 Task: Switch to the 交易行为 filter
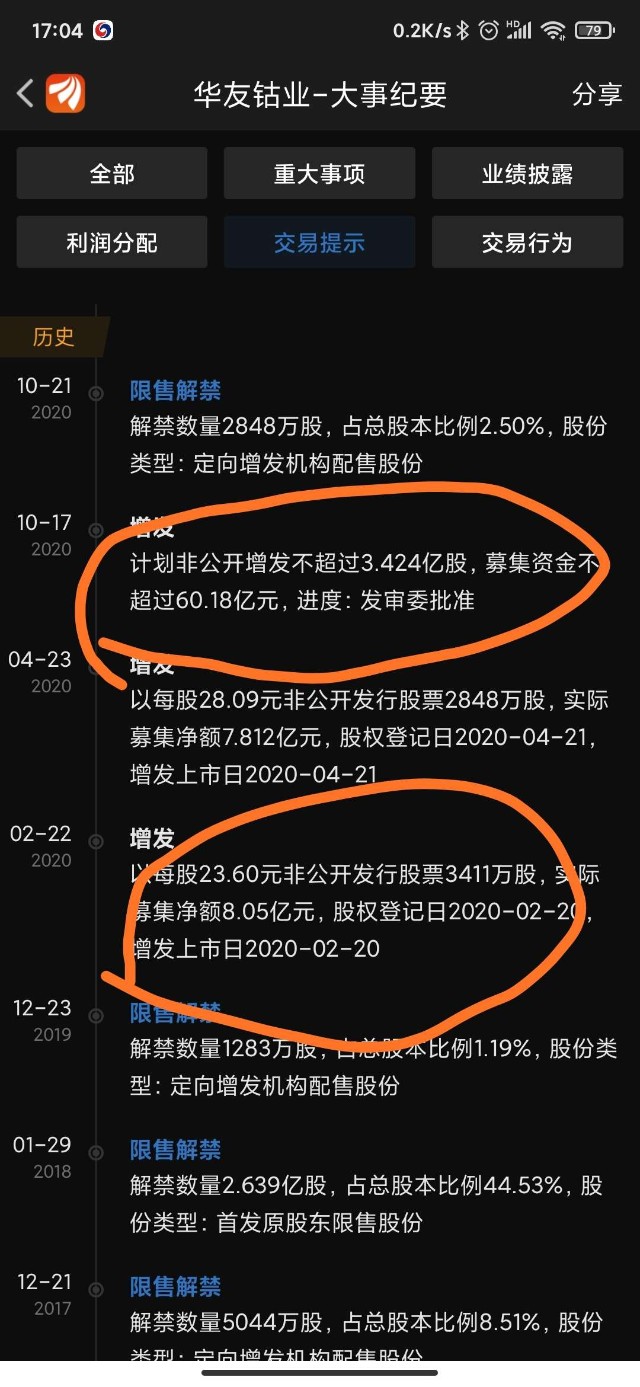(x=527, y=242)
